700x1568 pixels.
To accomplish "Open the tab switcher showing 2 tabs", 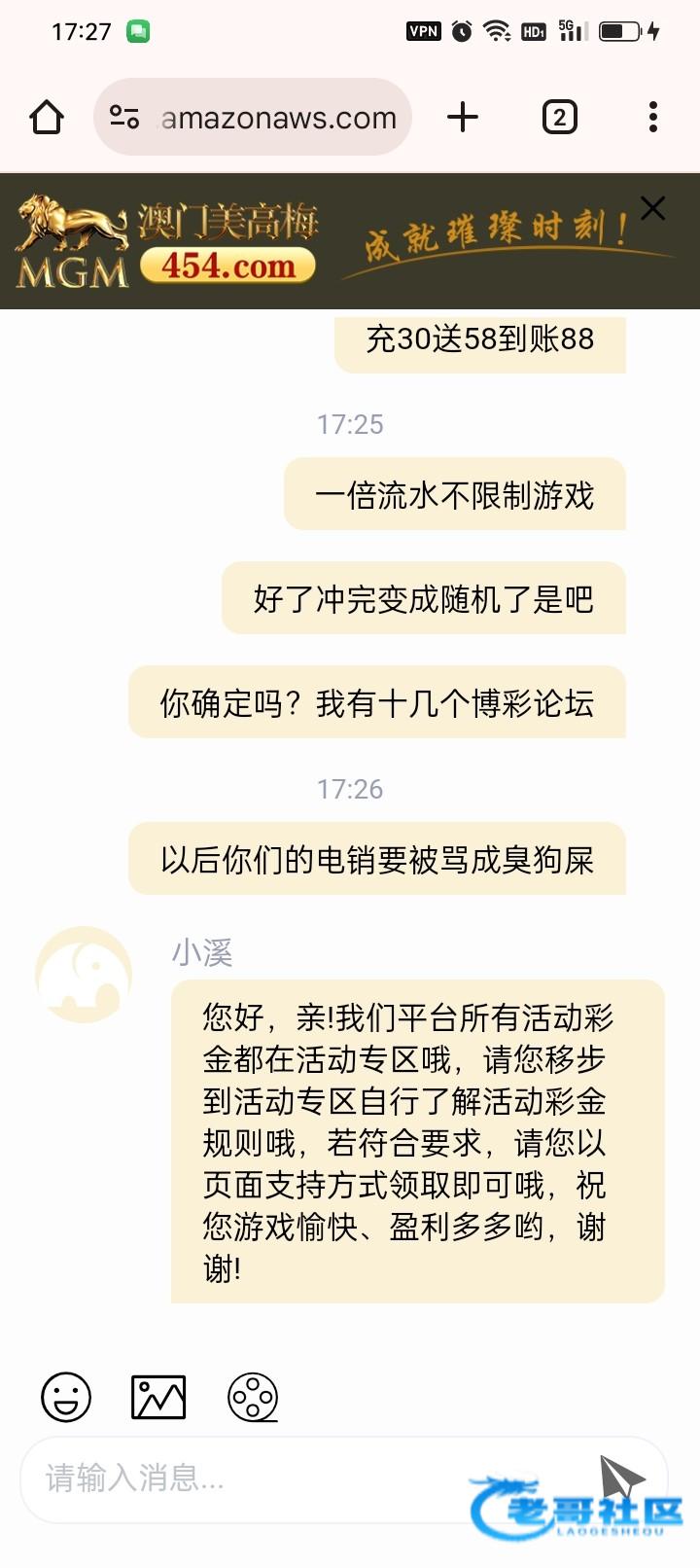I will (x=559, y=118).
